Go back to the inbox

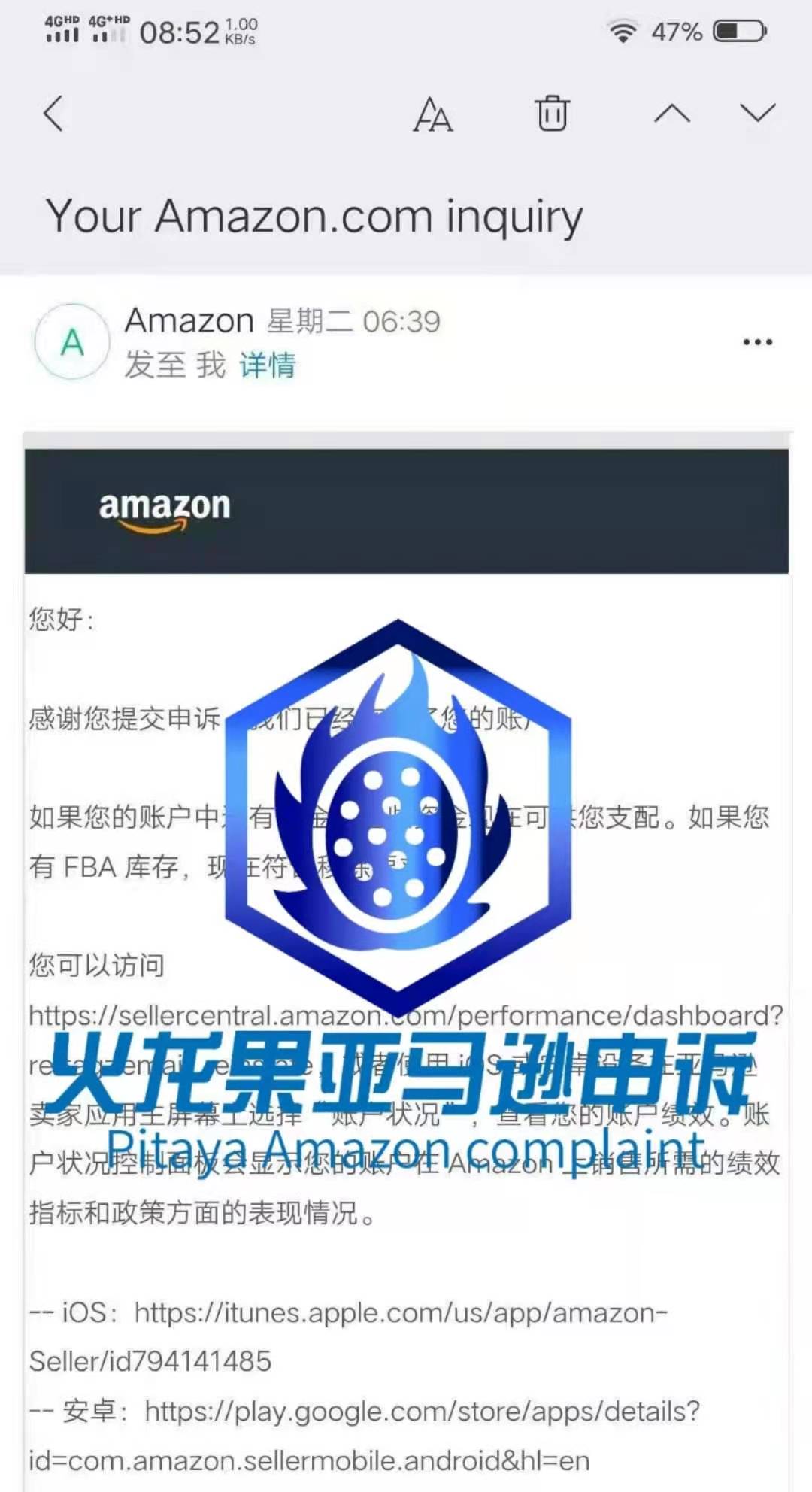click(x=53, y=114)
